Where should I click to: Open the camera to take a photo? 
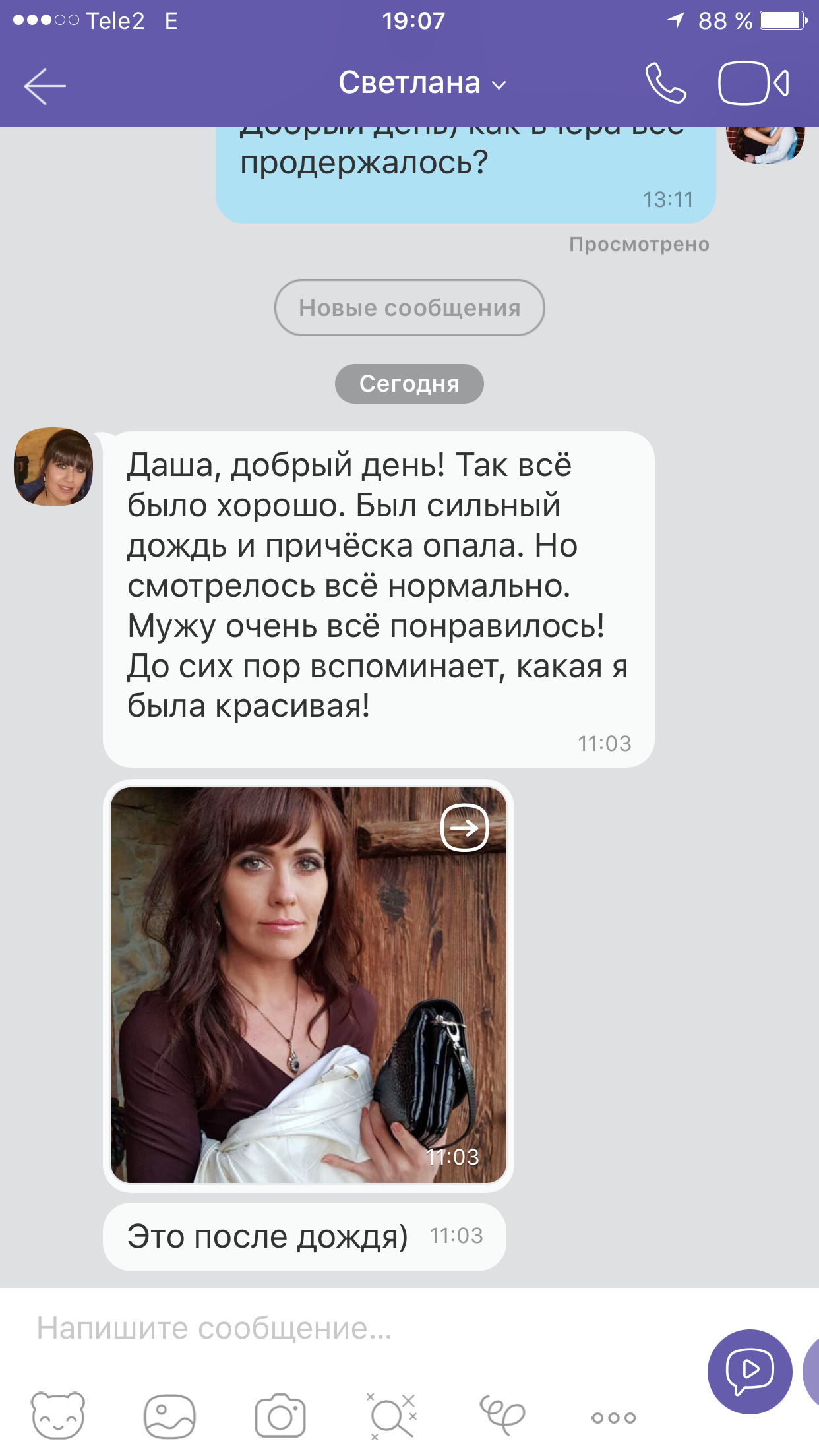(280, 1415)
